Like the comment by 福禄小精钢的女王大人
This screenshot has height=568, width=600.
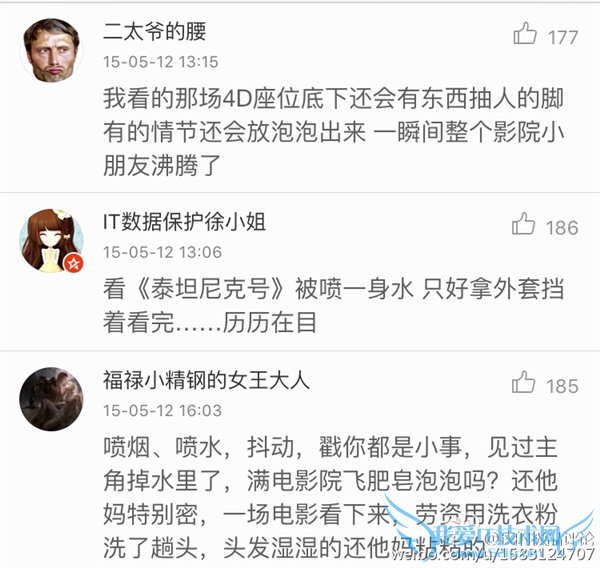[525, 383]
